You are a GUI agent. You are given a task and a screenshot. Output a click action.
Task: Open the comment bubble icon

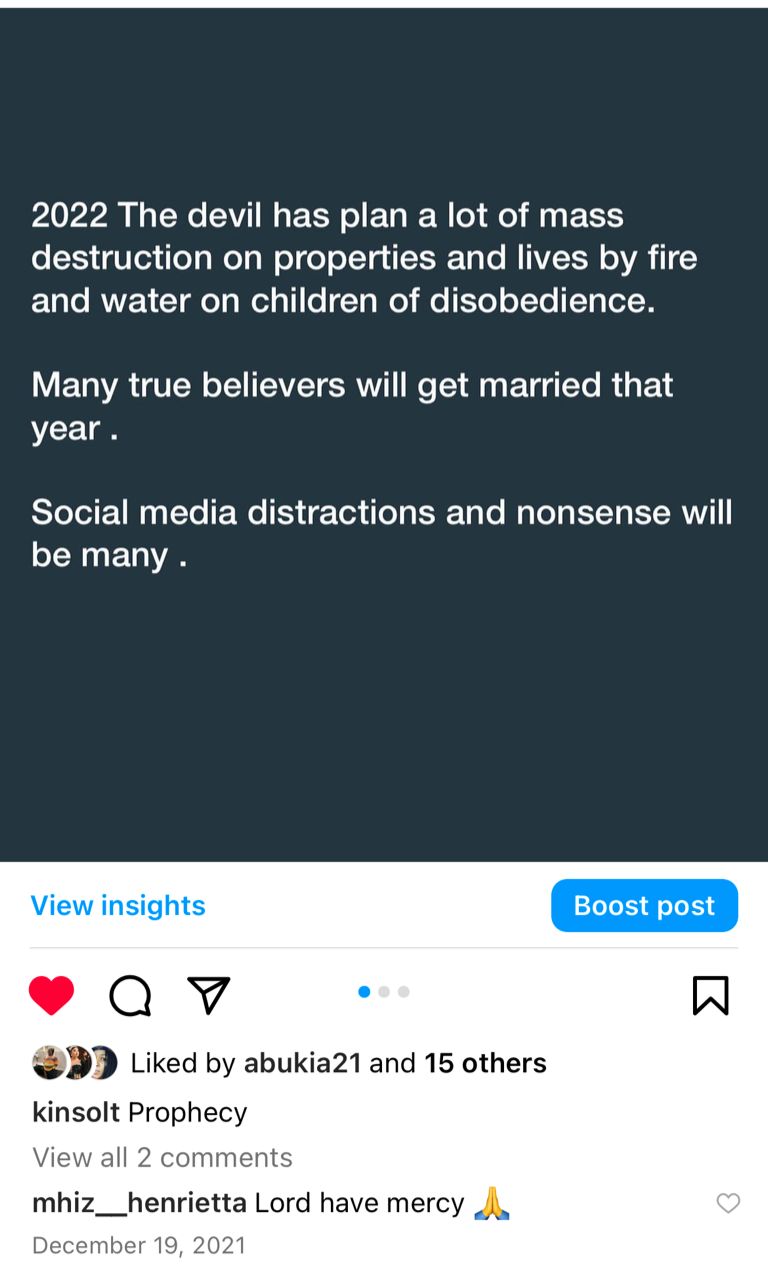point(130,995)
